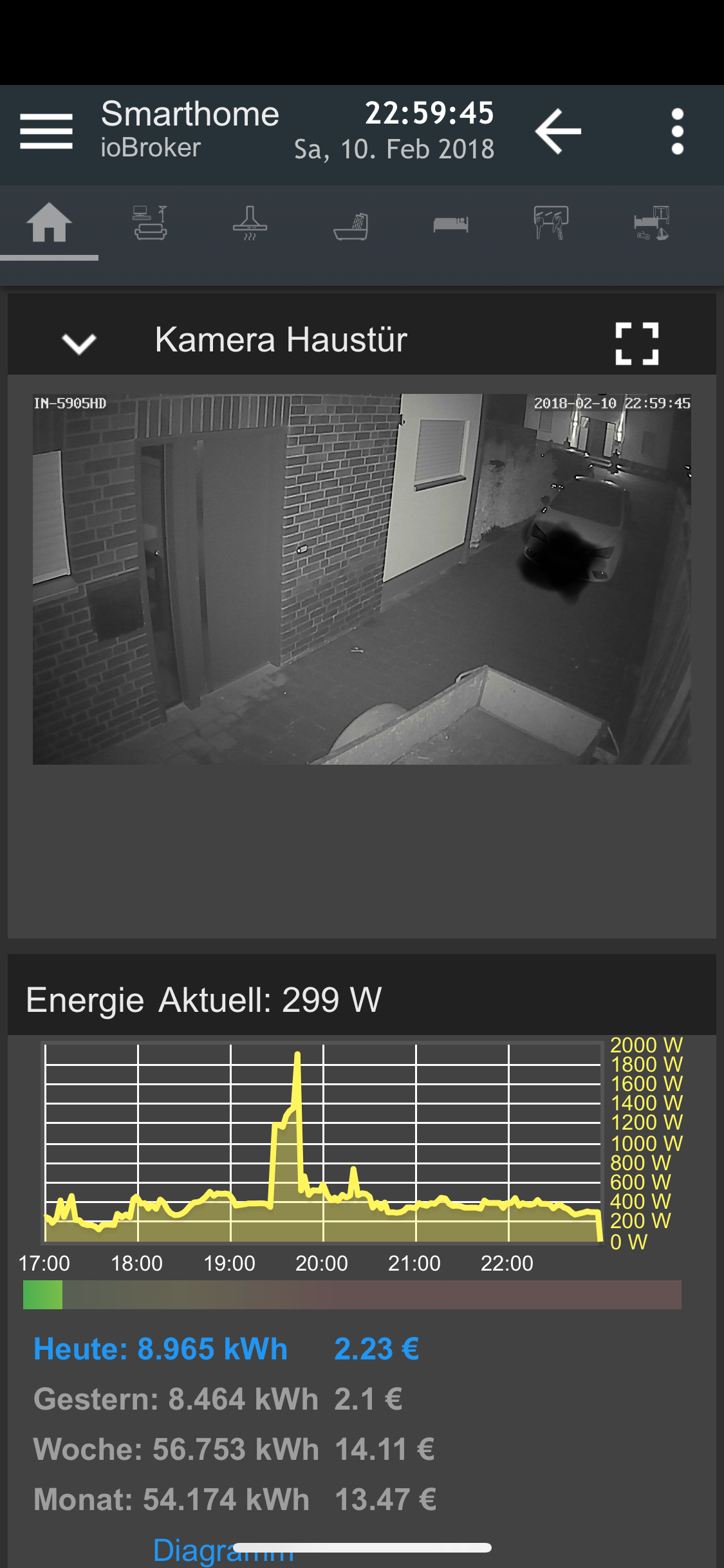Switch to the workshop tools tab
724x1568 pixels.
(x=551, y=223)
